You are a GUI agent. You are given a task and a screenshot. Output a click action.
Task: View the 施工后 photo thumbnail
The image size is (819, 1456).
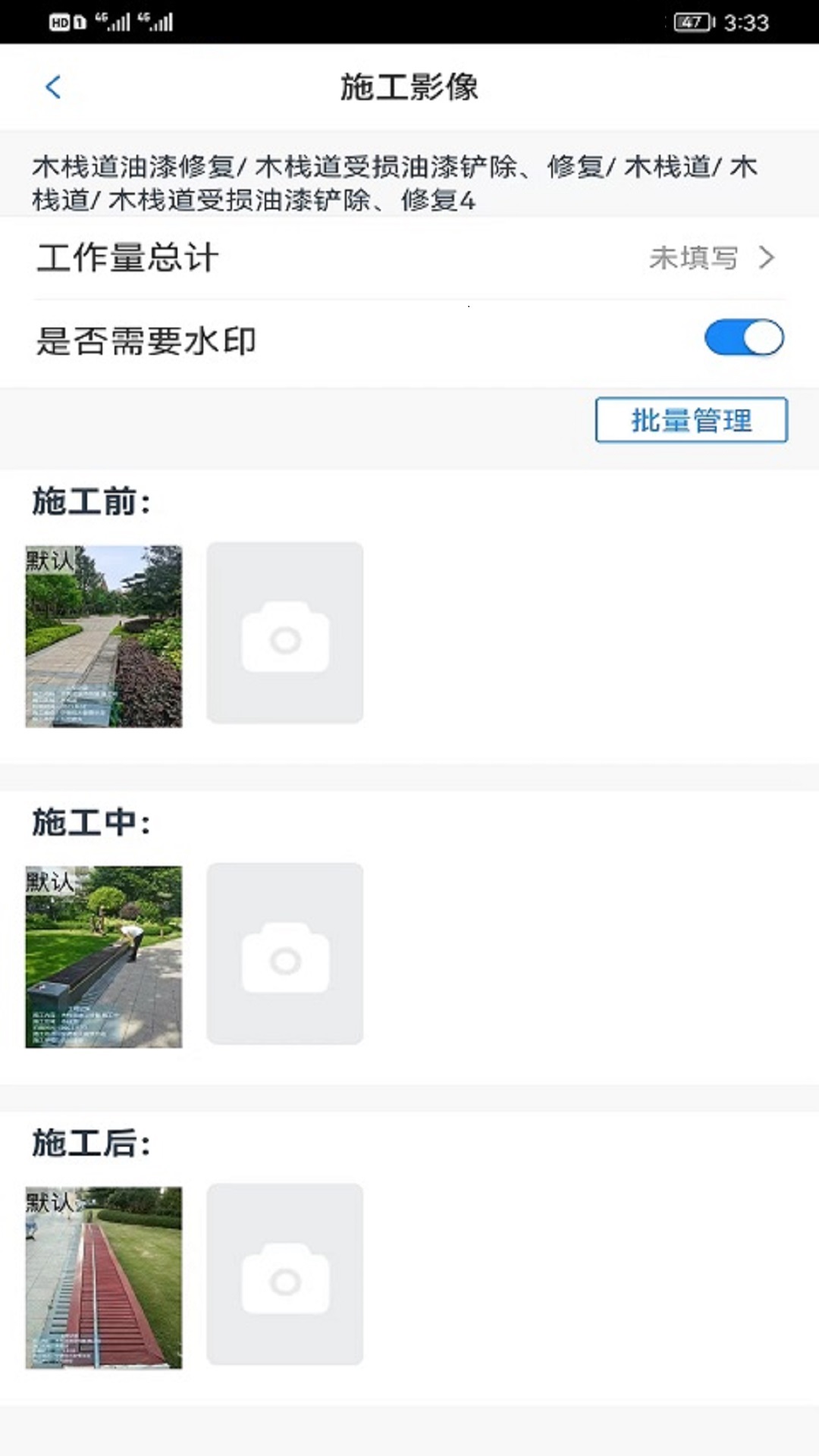(104, 1278)
